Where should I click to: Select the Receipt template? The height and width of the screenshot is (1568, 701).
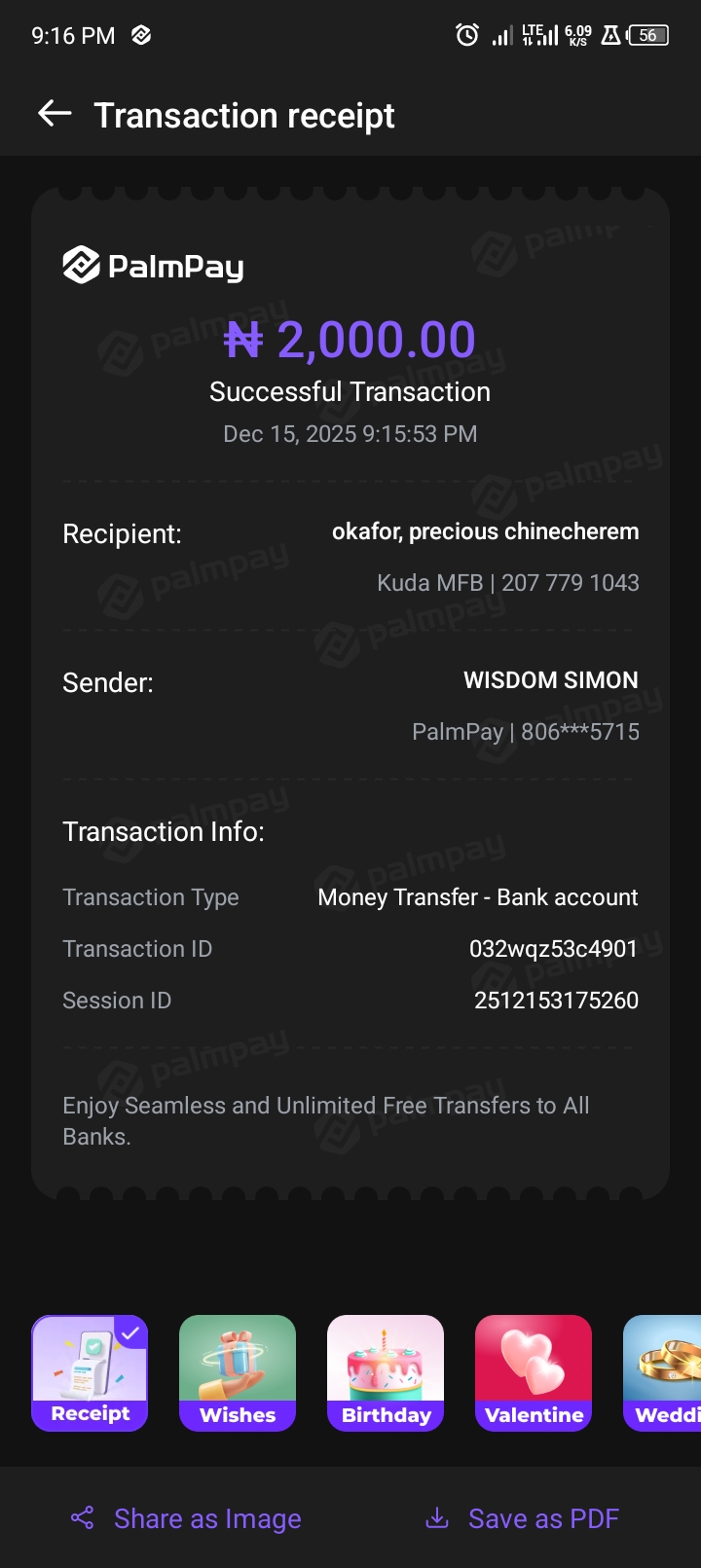pyautogui.click(x=90, y=1372)
